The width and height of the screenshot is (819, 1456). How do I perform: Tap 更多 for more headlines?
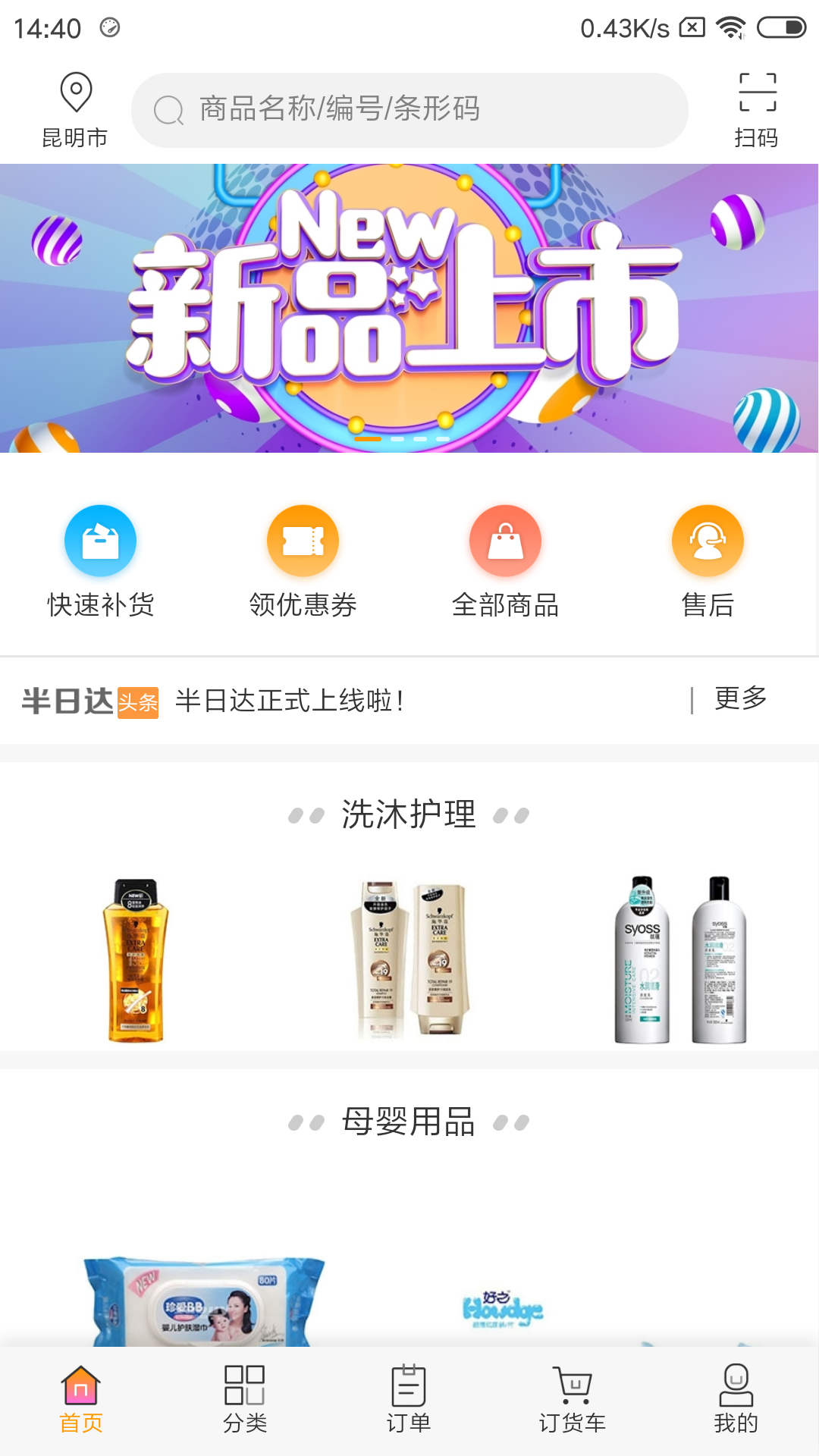[x=740, y=698]
